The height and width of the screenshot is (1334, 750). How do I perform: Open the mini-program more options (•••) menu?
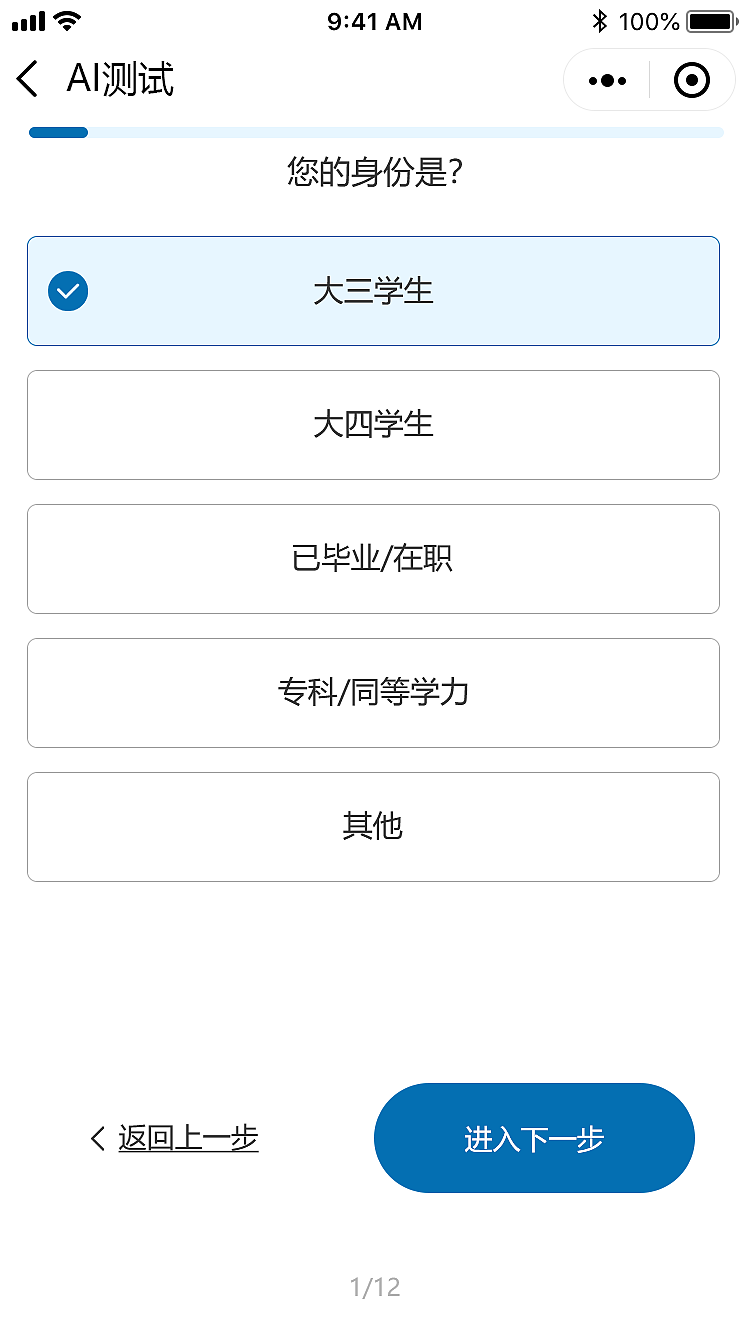pyautogui.click(x=606, y=80)
